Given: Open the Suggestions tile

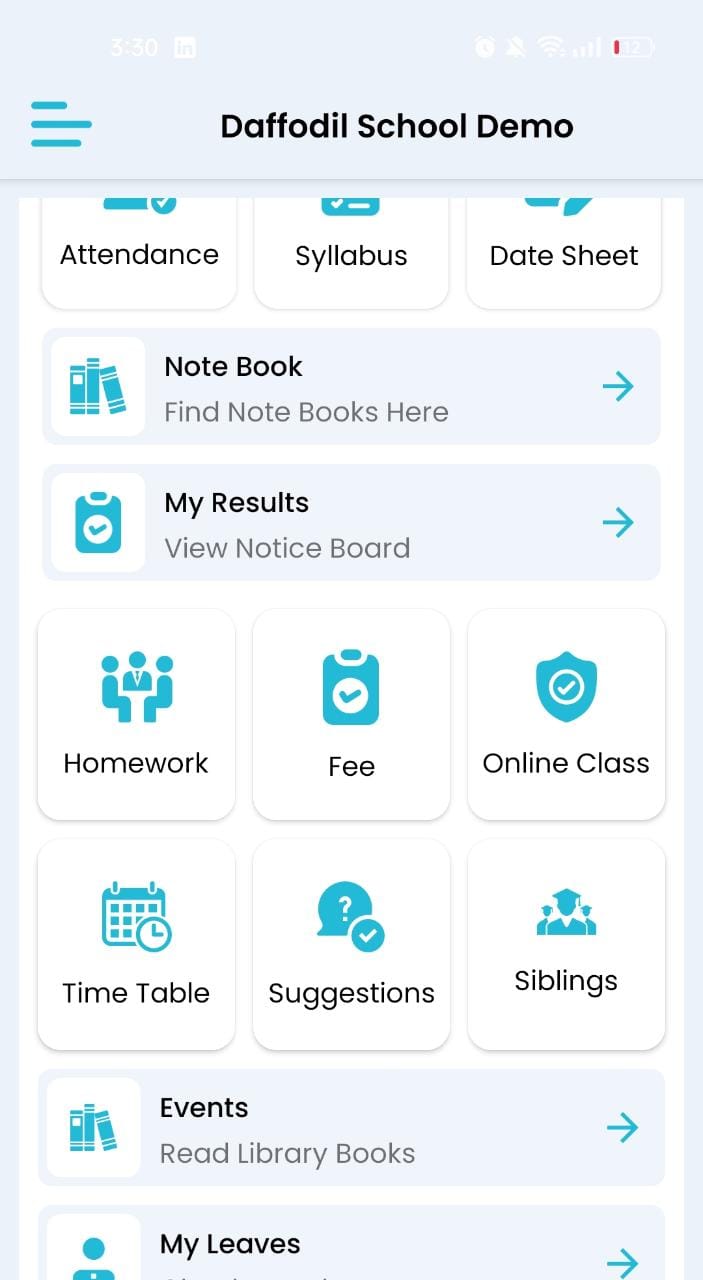Looking at the screenshot, I should [351, 944].
